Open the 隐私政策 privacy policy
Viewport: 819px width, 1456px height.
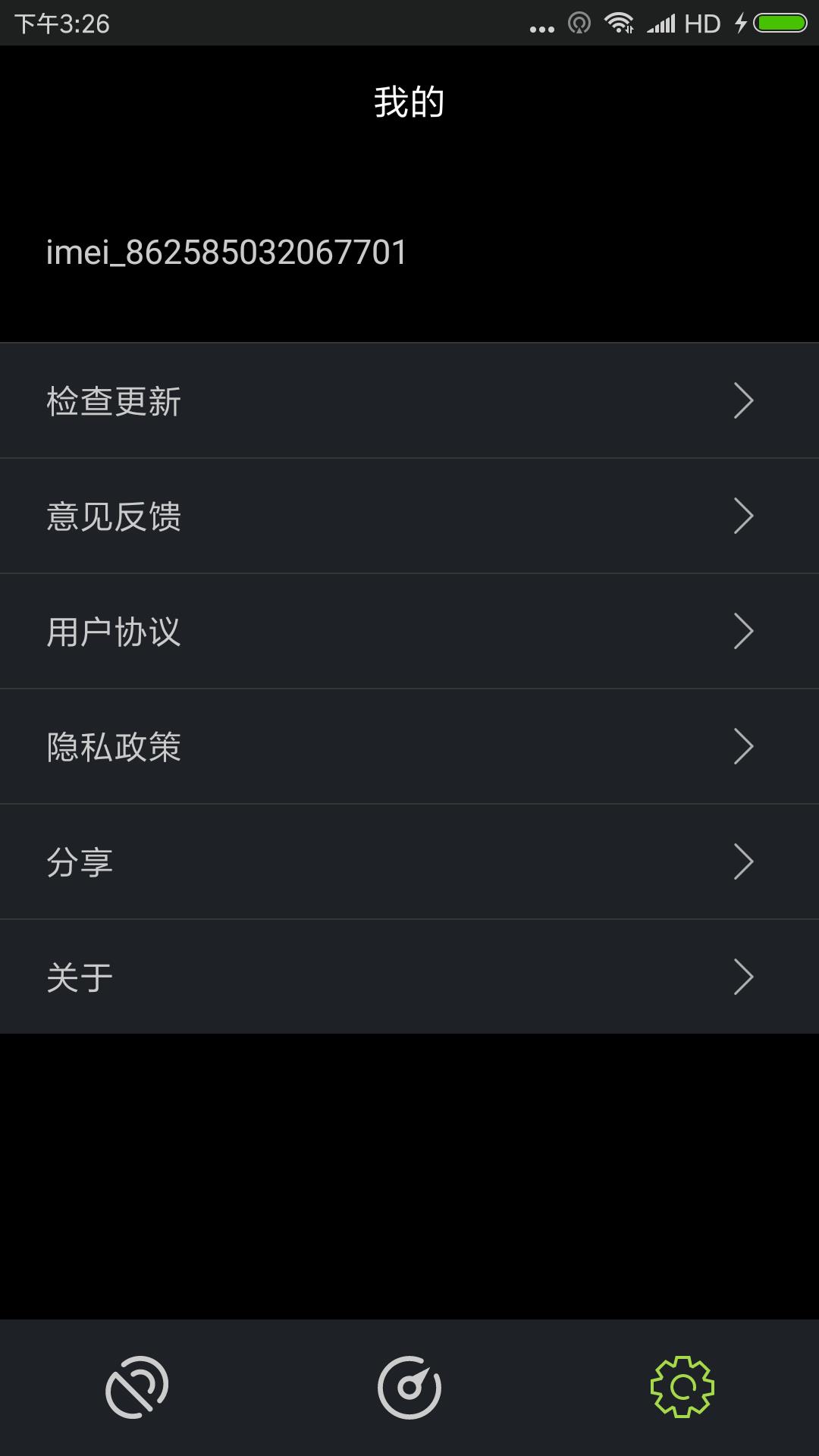pyautogui.click(x=114, y=745)
